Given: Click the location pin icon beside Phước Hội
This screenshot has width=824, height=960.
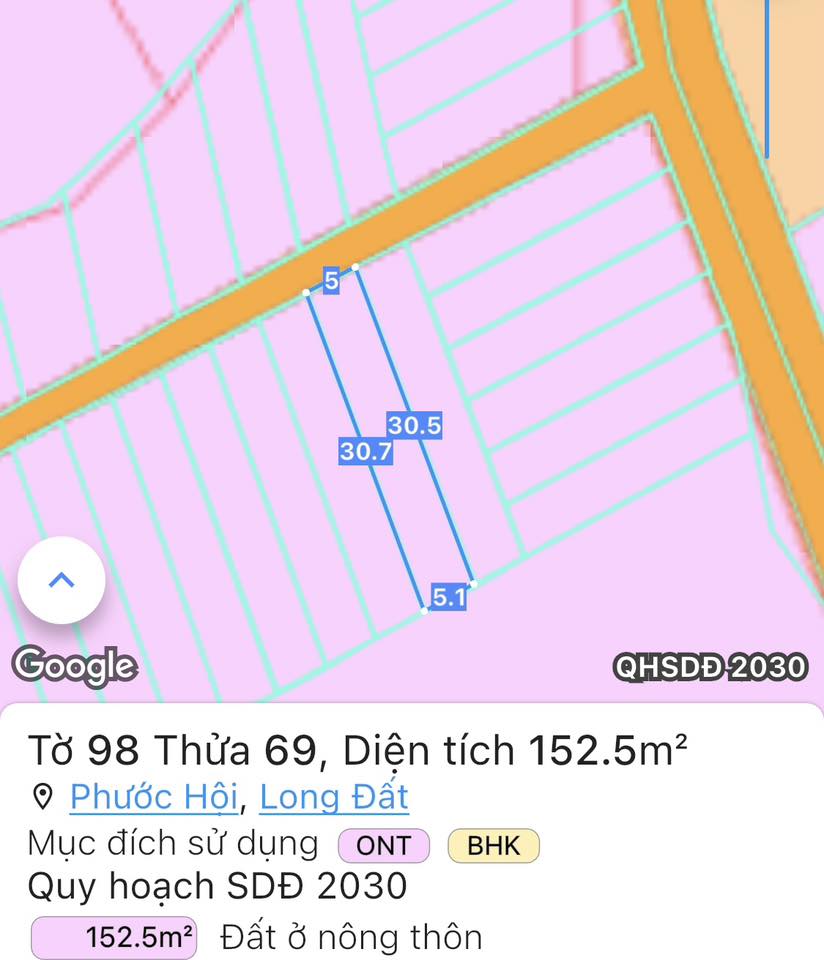Looking at the screenshot, I should (x=41, y=797).
